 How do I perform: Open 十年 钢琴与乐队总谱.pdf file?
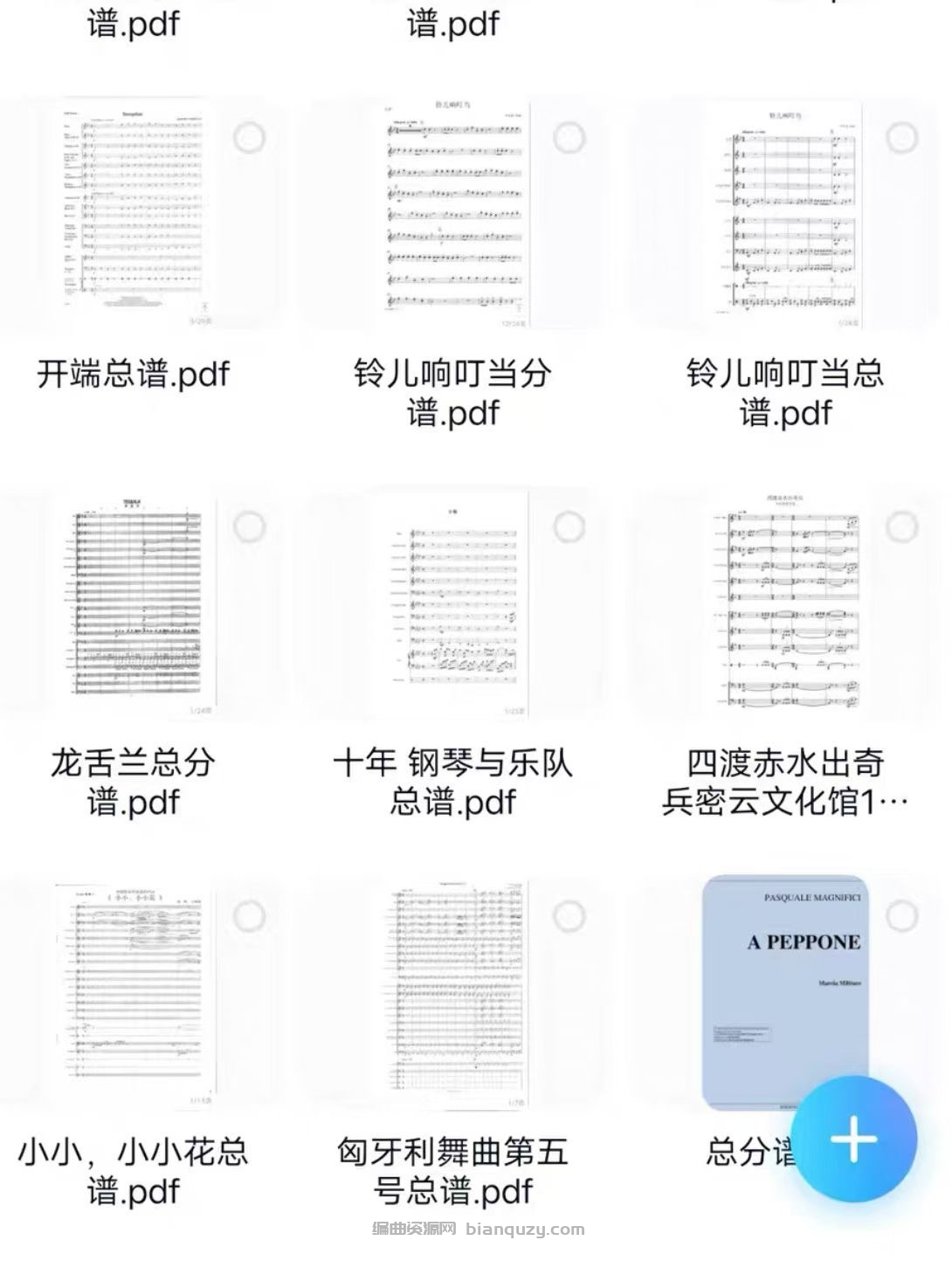(454, 604)
